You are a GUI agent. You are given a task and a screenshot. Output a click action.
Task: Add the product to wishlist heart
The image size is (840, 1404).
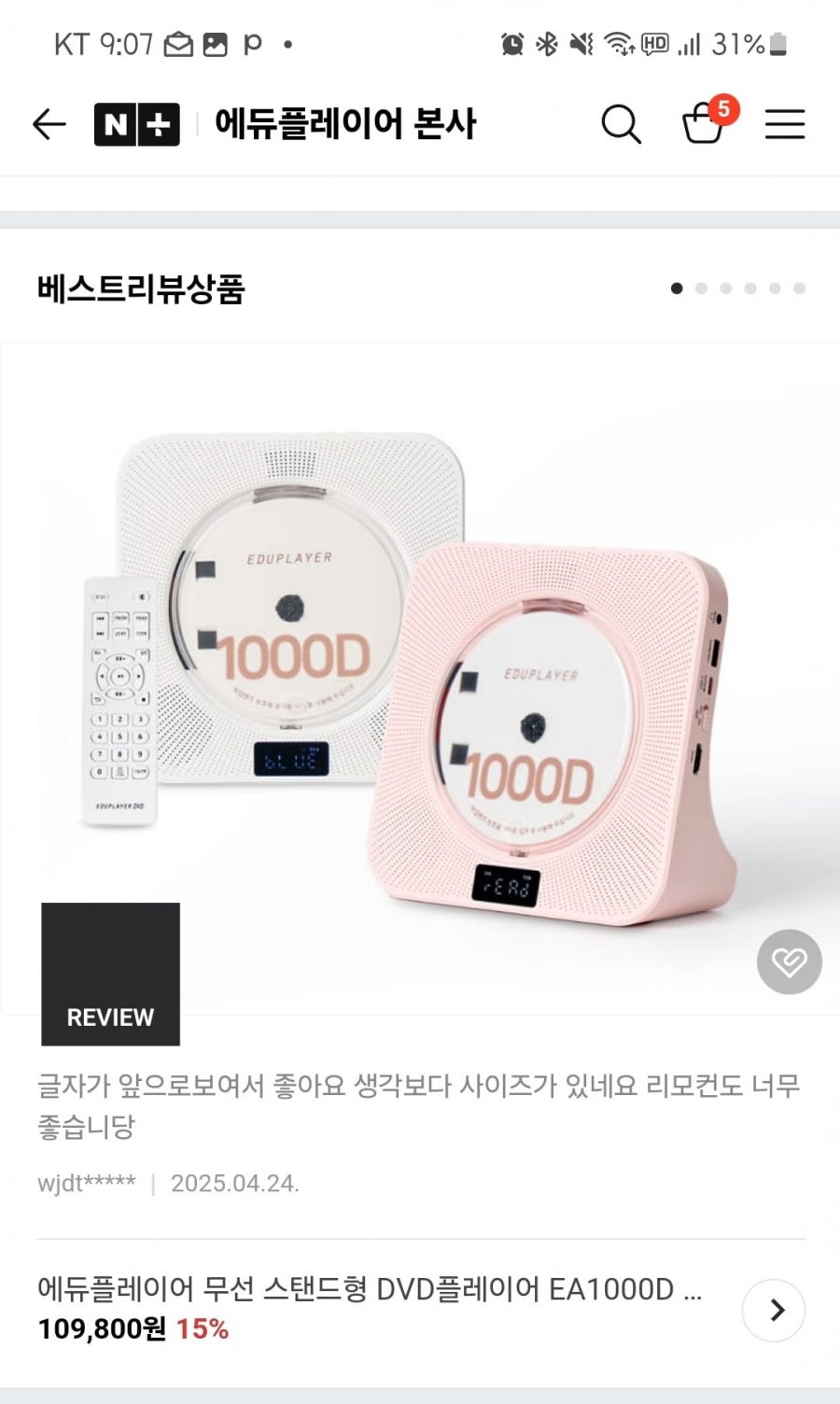coord(789,962)
